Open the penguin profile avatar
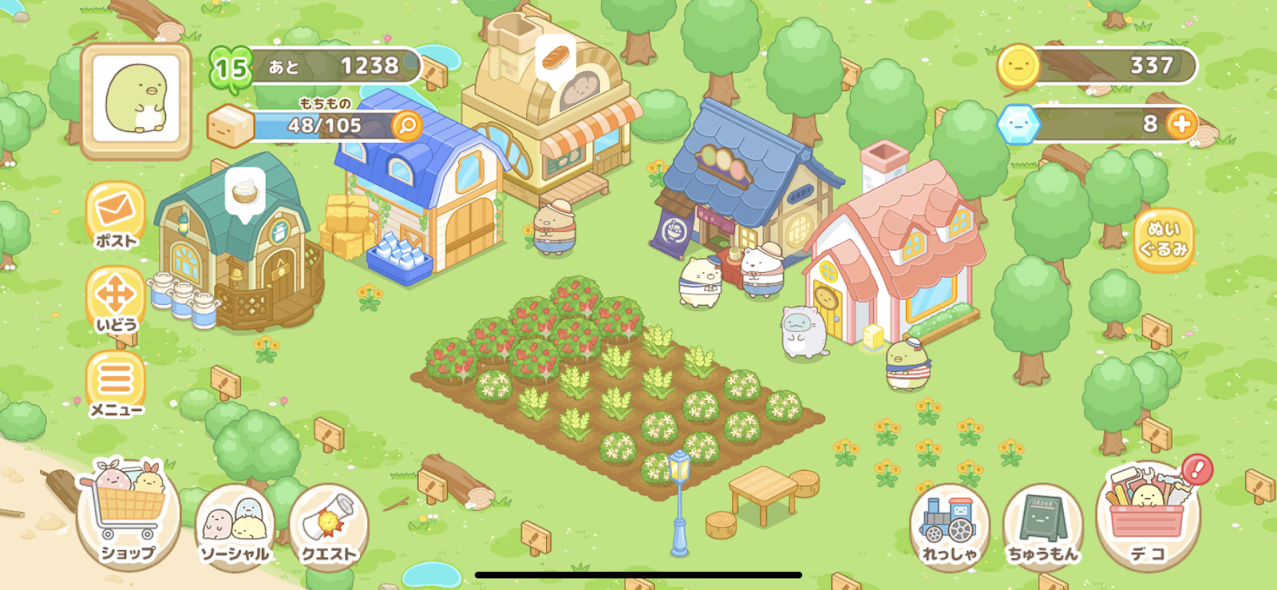 click(x=136, y=100)
